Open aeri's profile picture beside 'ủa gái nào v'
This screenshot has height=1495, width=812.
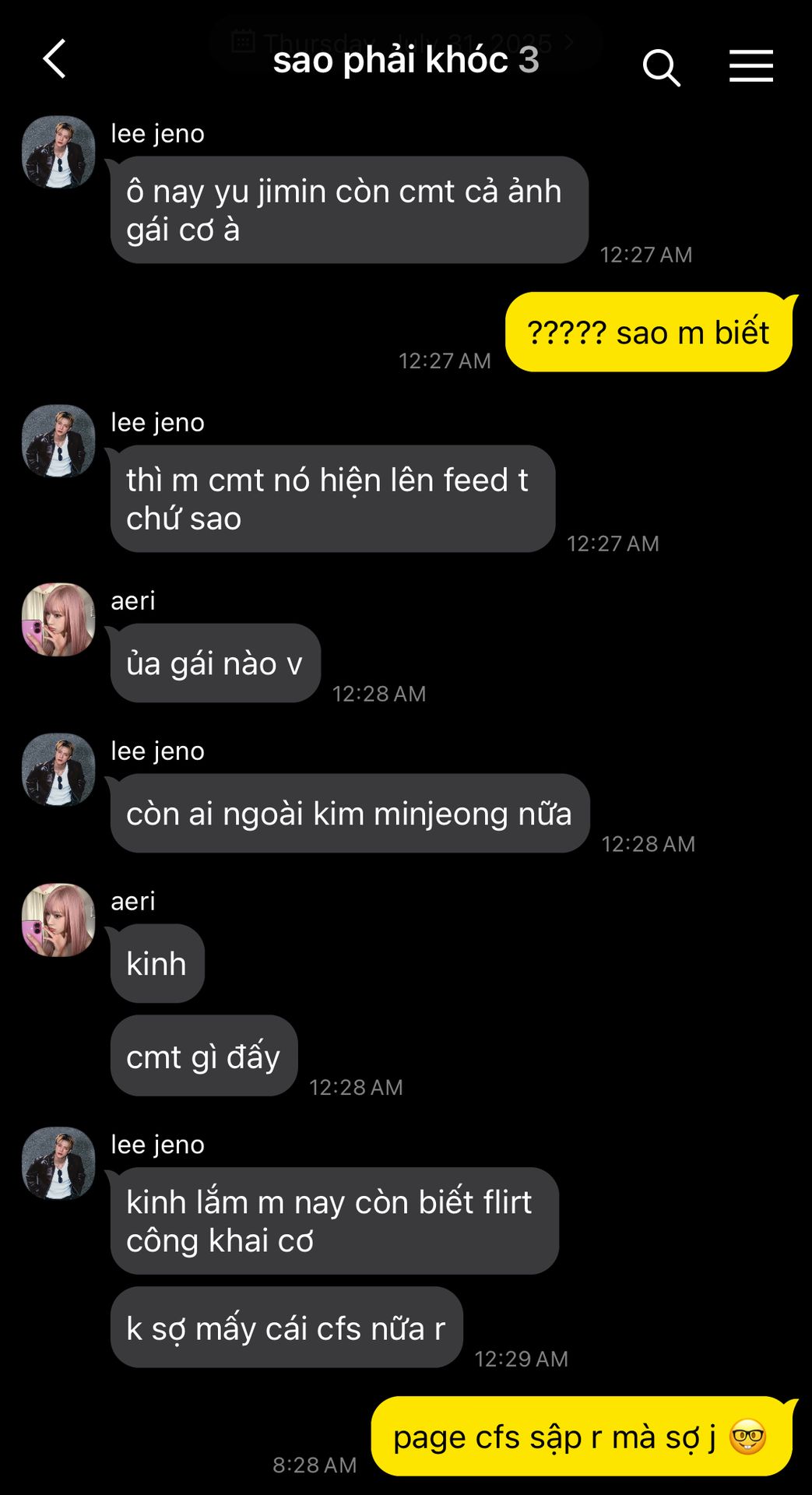point(58,620)
